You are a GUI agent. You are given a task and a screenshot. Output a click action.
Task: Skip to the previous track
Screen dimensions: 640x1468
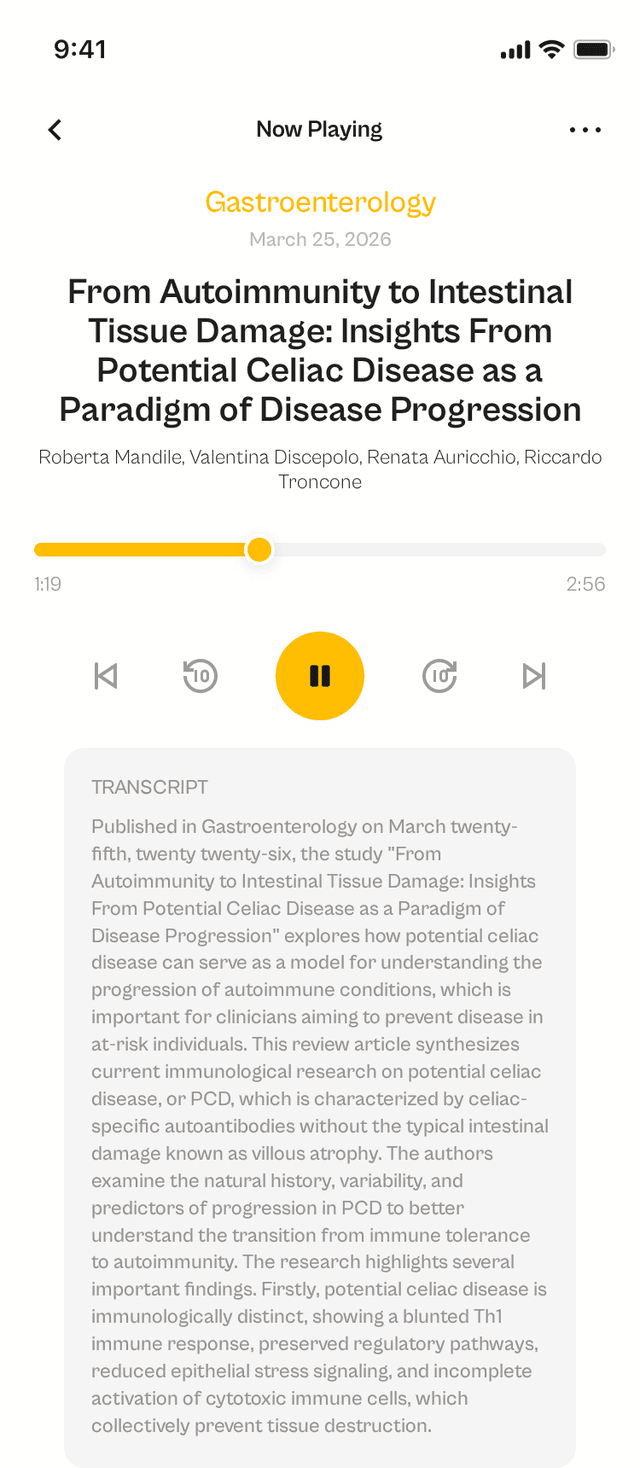tap(106, 676)
